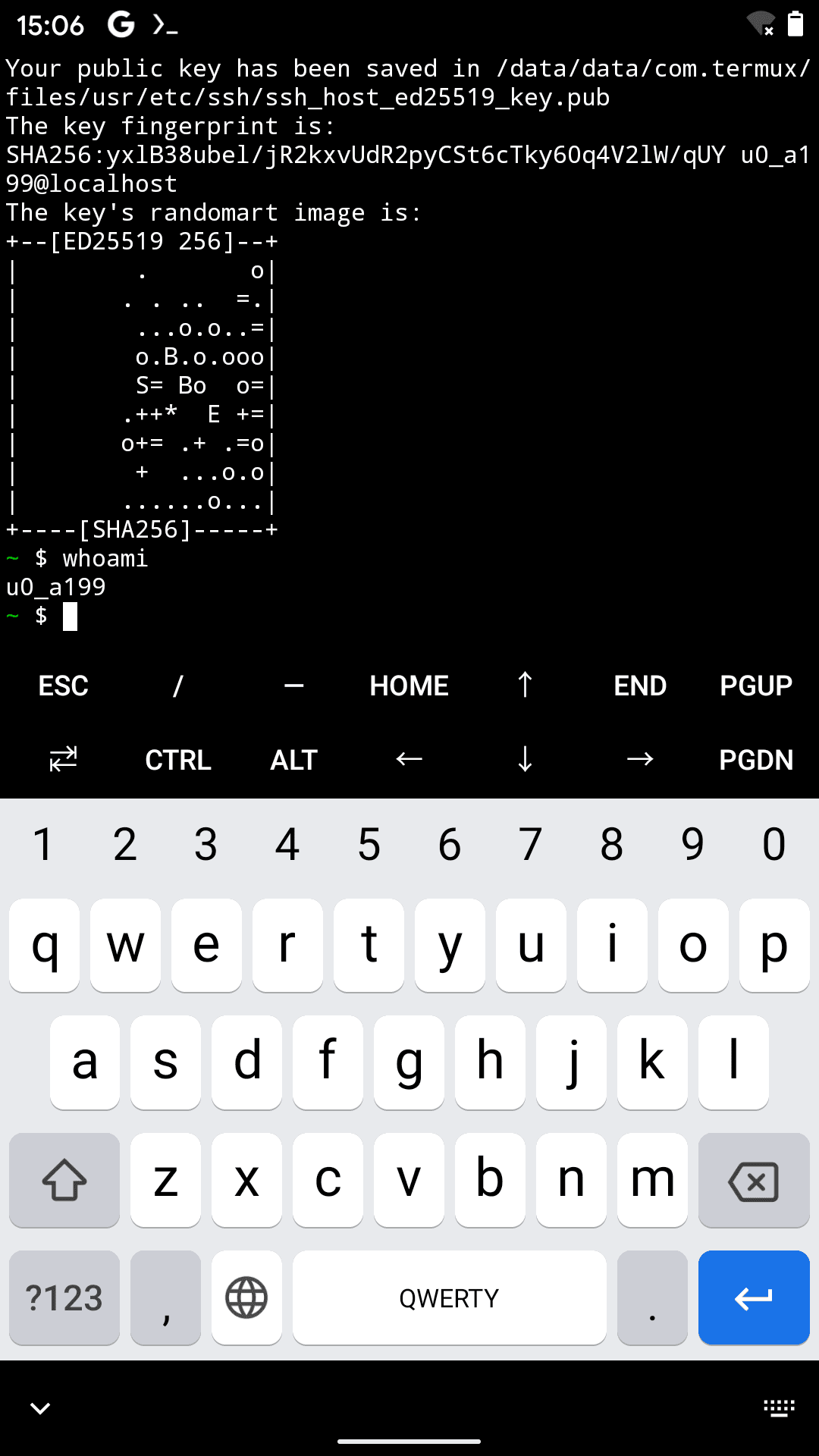Tap the ALT modifier key

pos(293,760)
